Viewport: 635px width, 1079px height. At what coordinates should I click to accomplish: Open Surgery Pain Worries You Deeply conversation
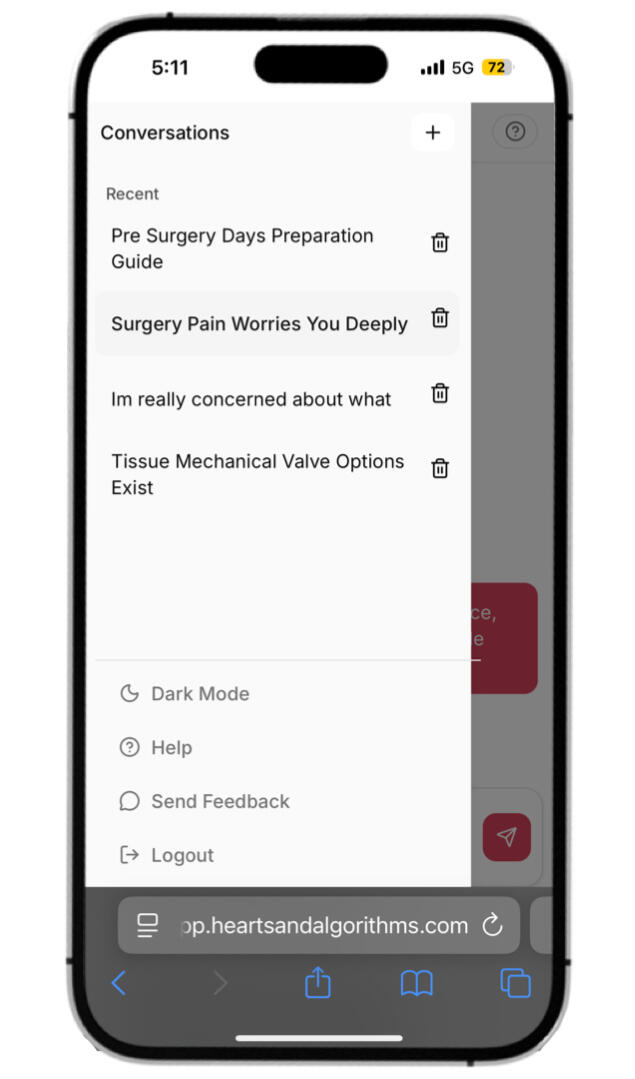tap(259, 324)
